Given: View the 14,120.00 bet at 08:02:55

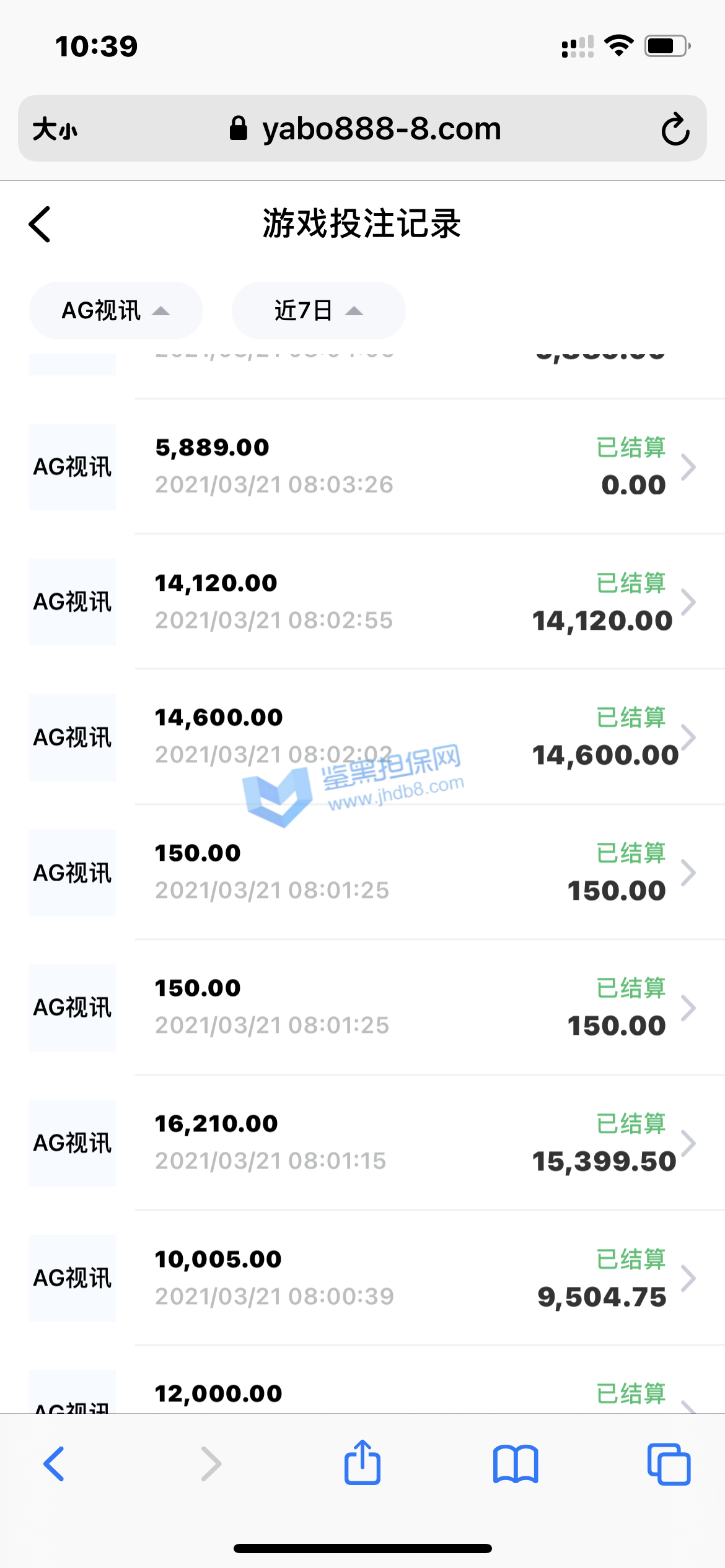Looking at the screenshot, I should tap(409, 601).
